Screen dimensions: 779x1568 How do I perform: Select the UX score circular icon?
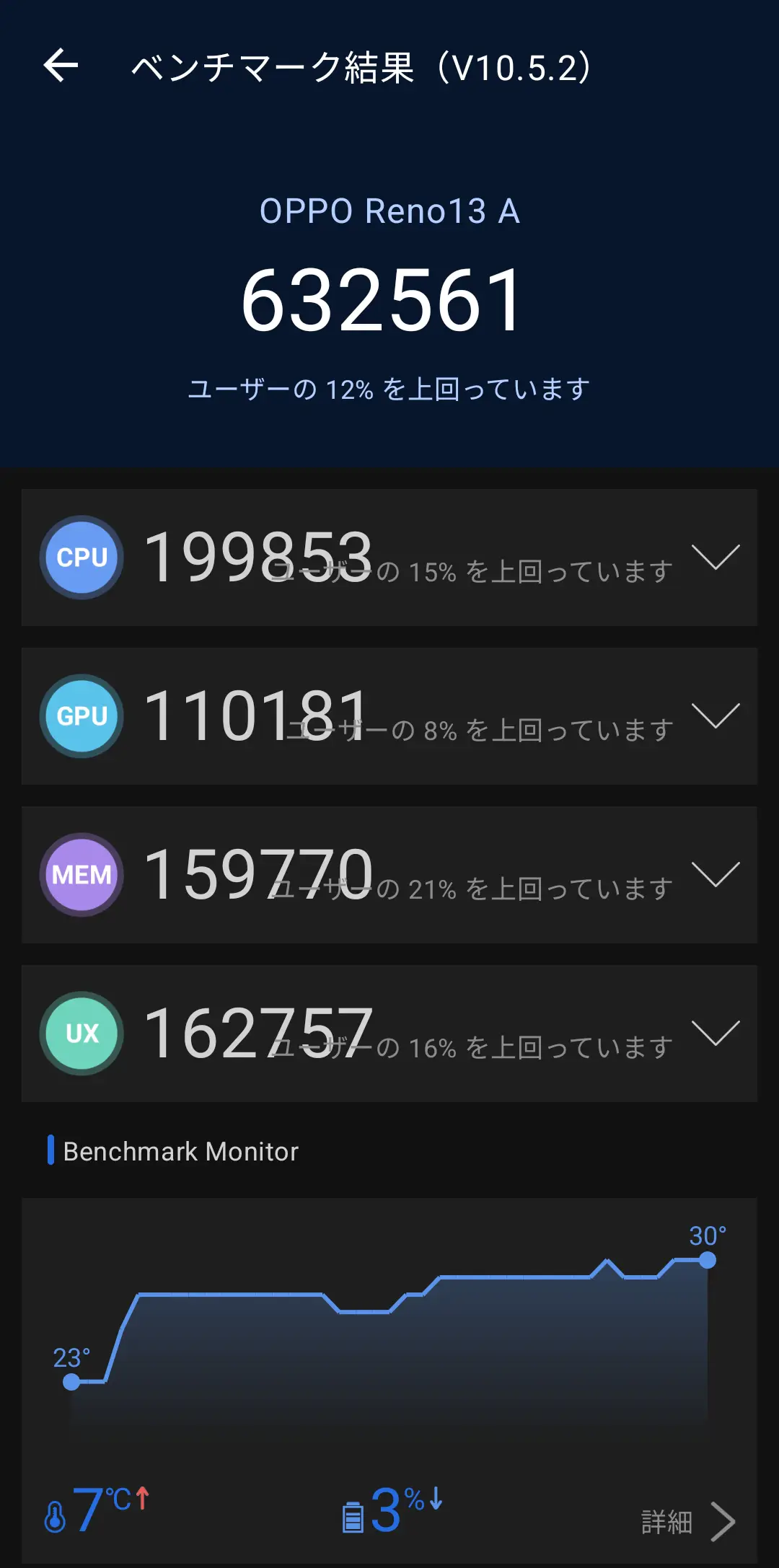81,1033
